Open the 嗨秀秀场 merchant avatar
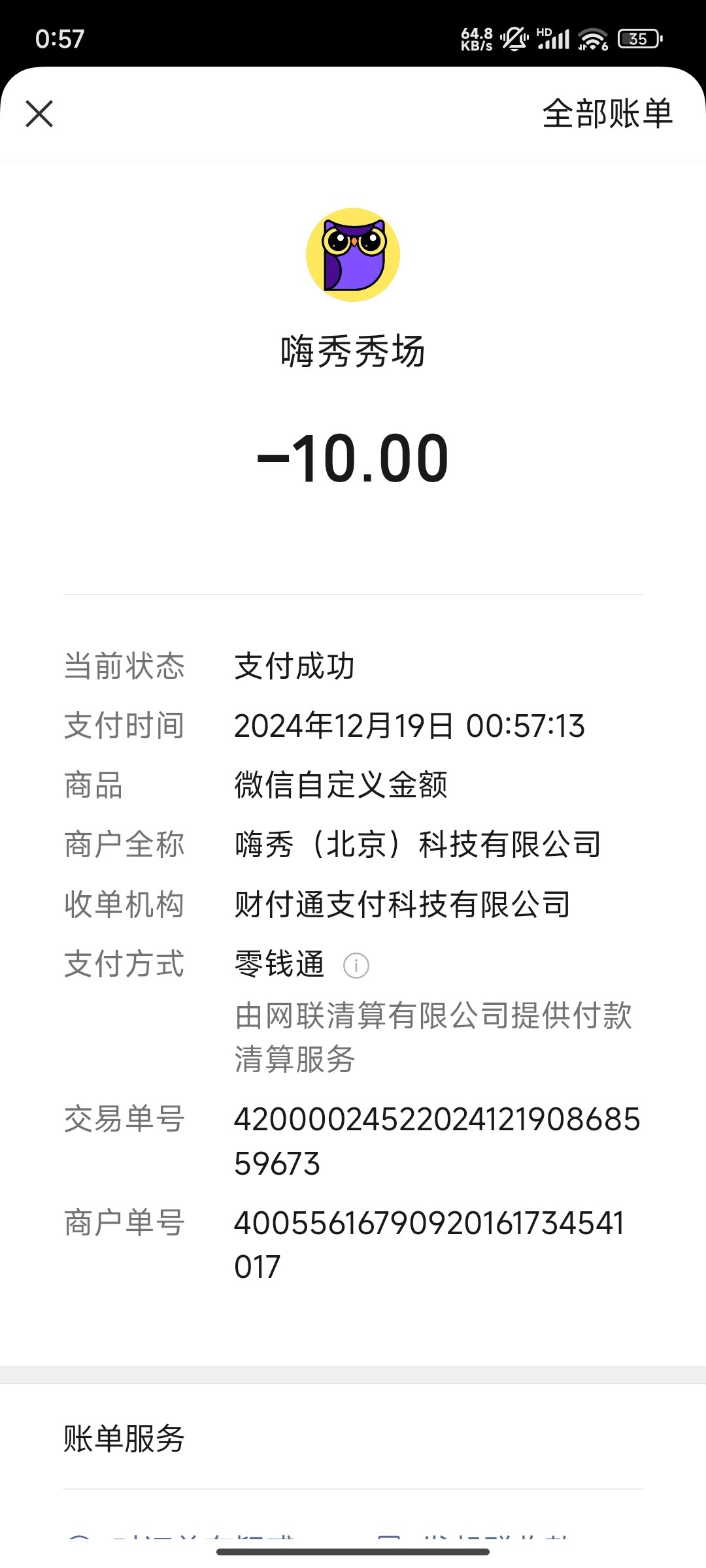Image resolution: width=706 pixels, height=1568 pixels. (353, 255)
